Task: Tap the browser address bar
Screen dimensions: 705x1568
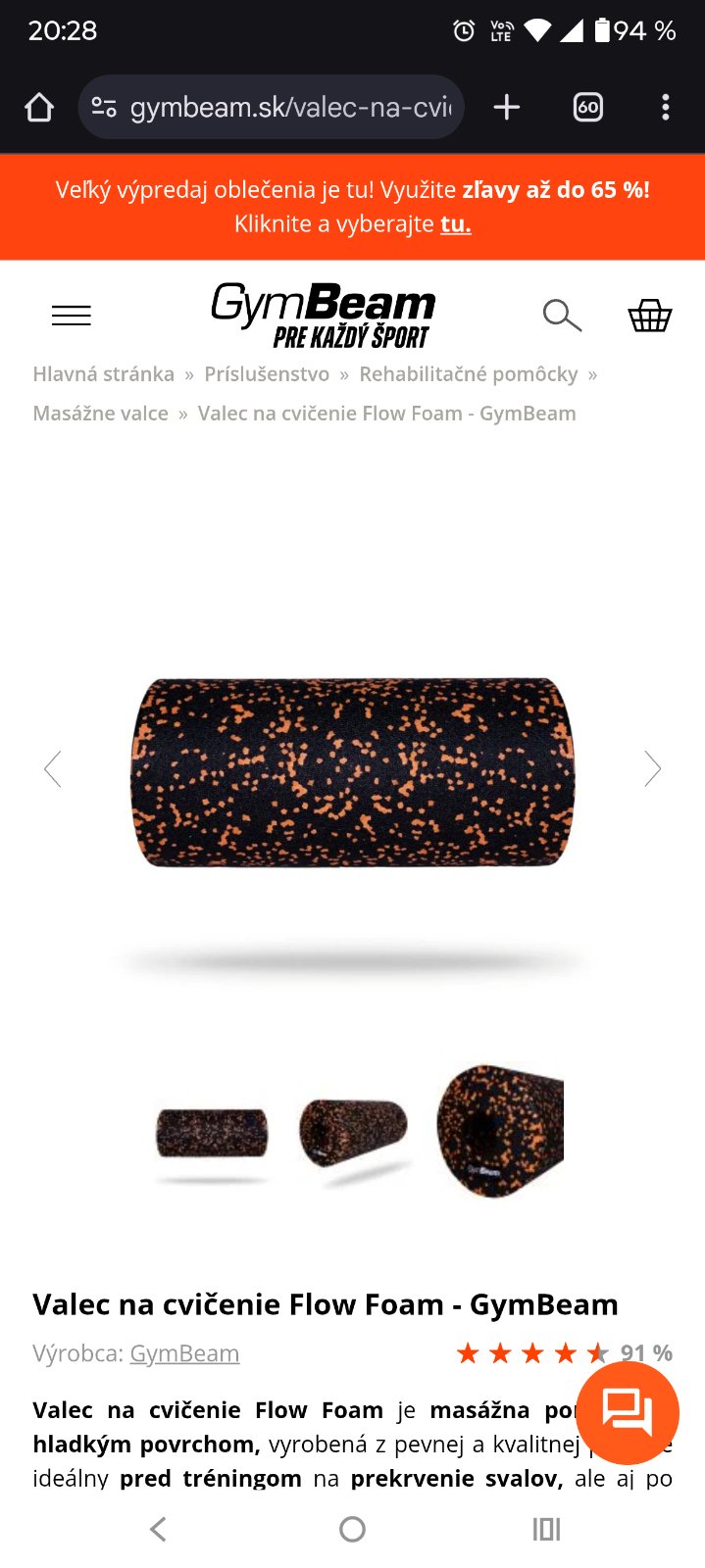Action: (289, 107)
